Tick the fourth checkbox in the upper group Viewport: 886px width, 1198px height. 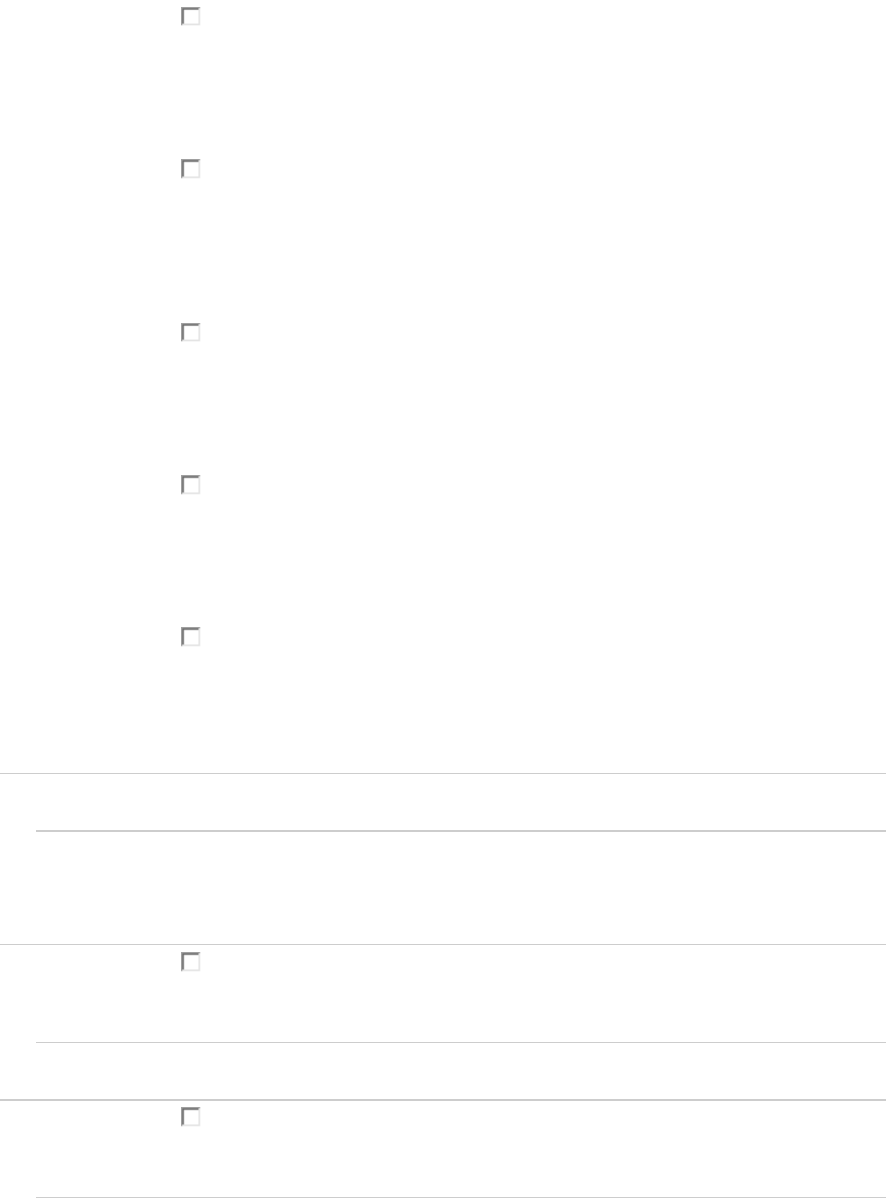tap(190, 484)
